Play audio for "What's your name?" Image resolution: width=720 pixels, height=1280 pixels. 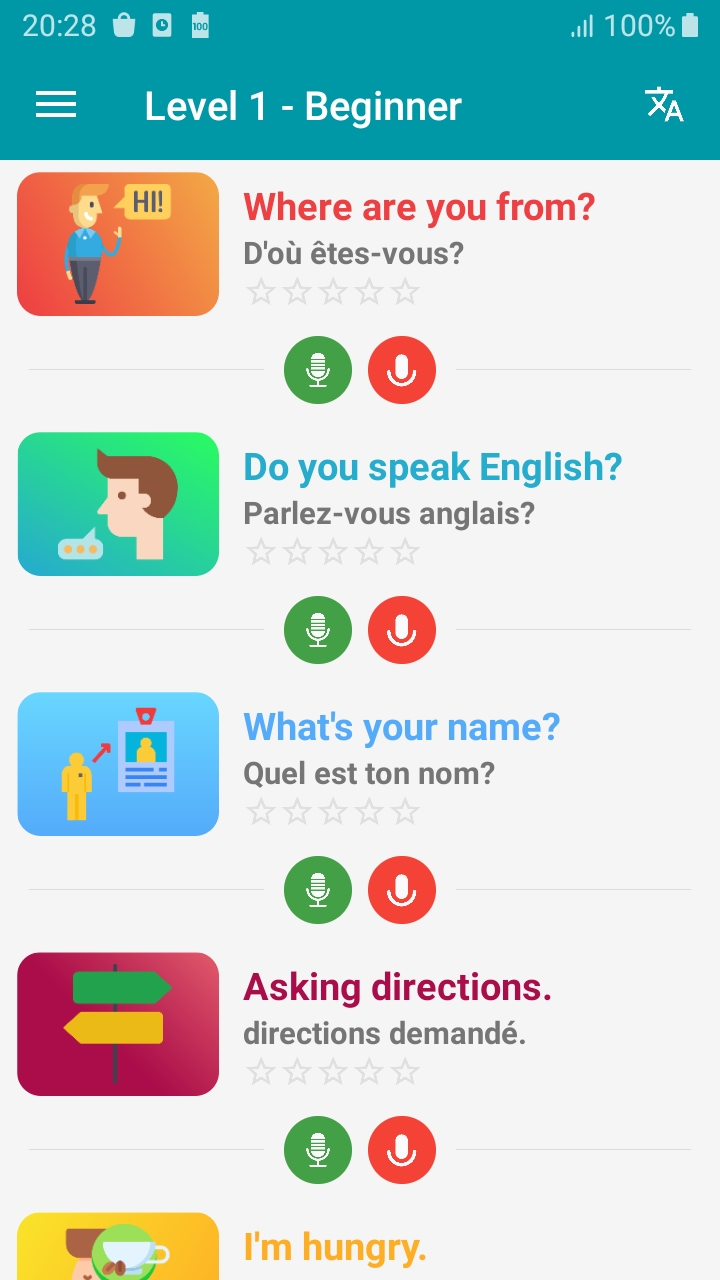pos(318,890)
